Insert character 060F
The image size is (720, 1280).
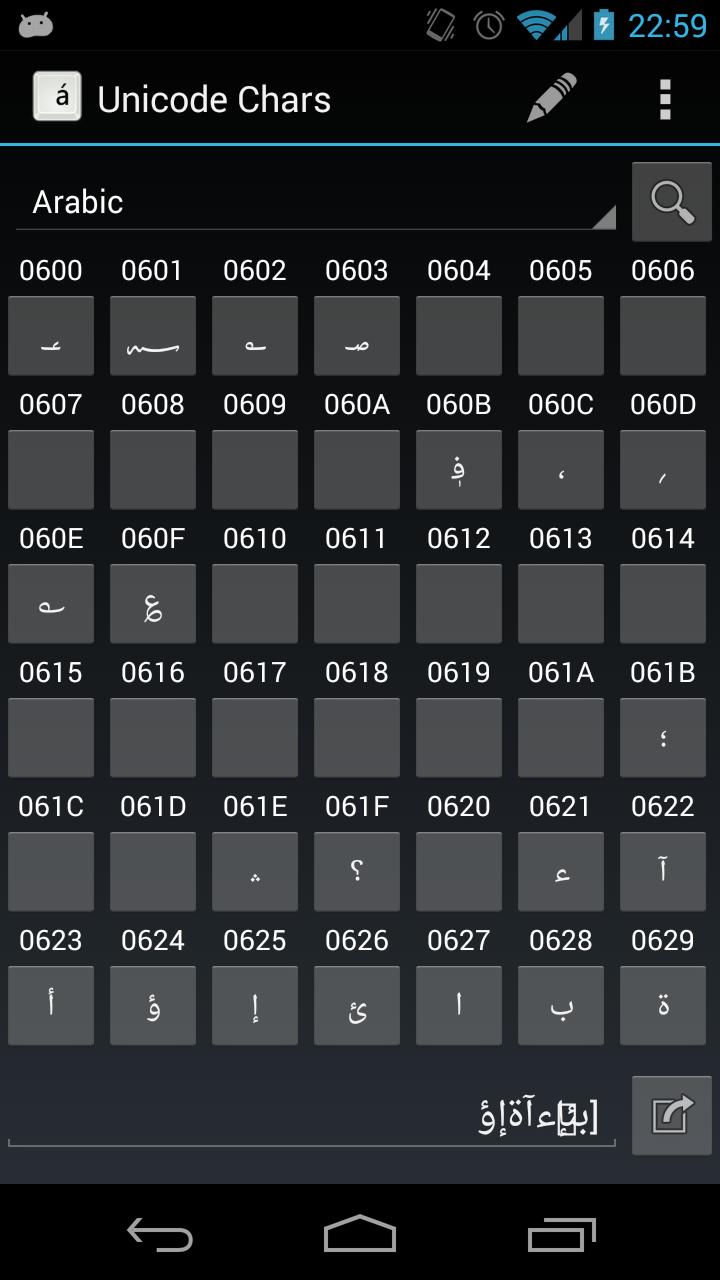153,604
